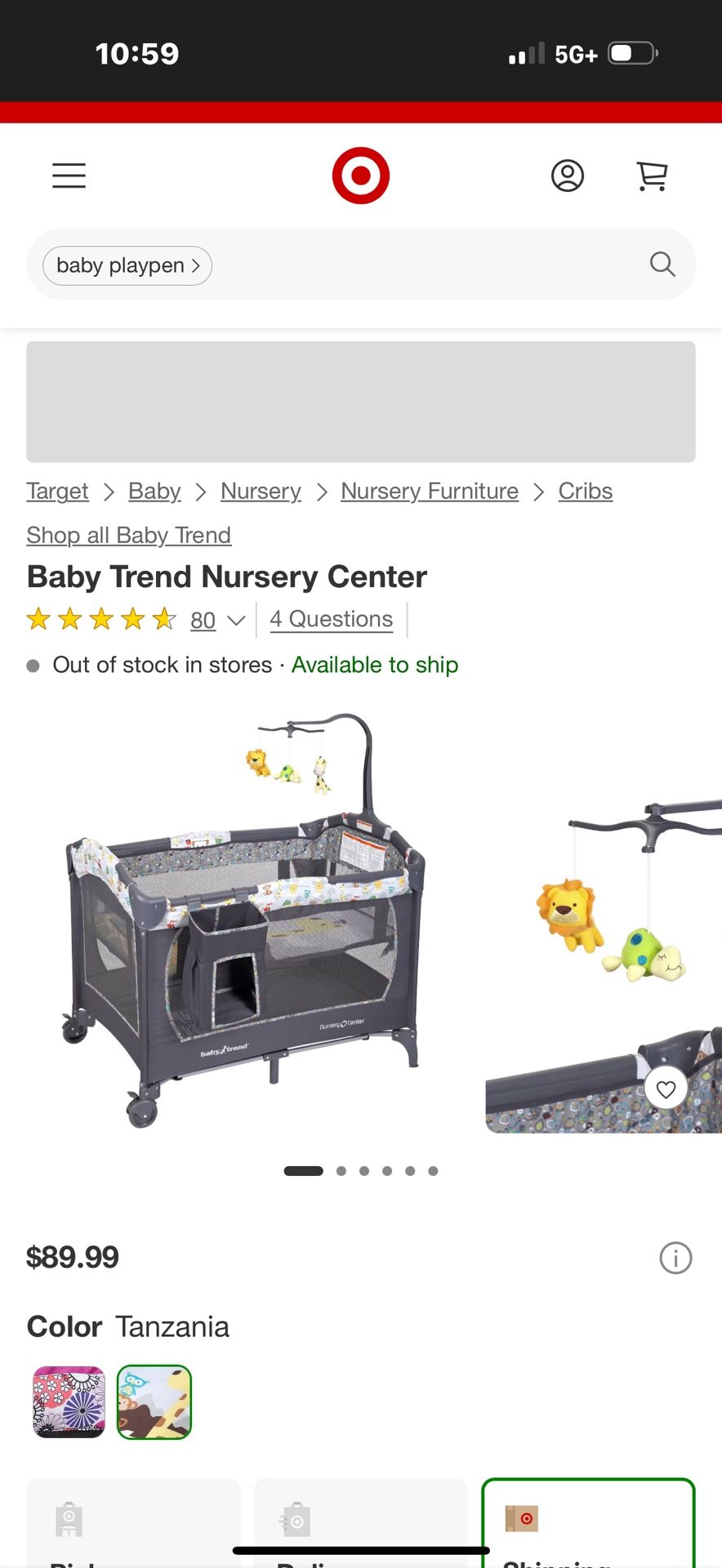This screenshot has width=722, height=1568.
Task: Show price info via the info icon
Action: [x=675, y=1258]
